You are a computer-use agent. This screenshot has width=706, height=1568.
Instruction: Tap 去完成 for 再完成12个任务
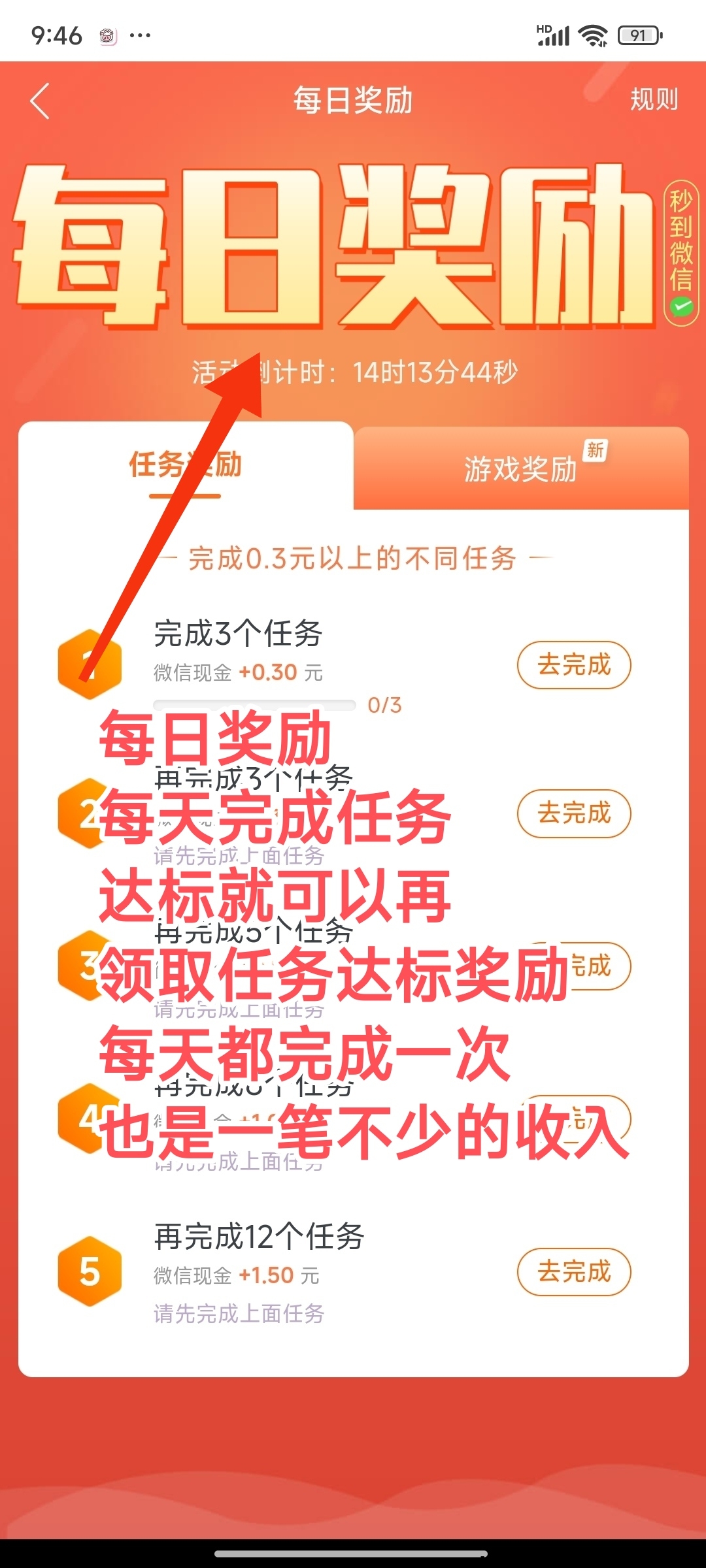(574, 1272)
